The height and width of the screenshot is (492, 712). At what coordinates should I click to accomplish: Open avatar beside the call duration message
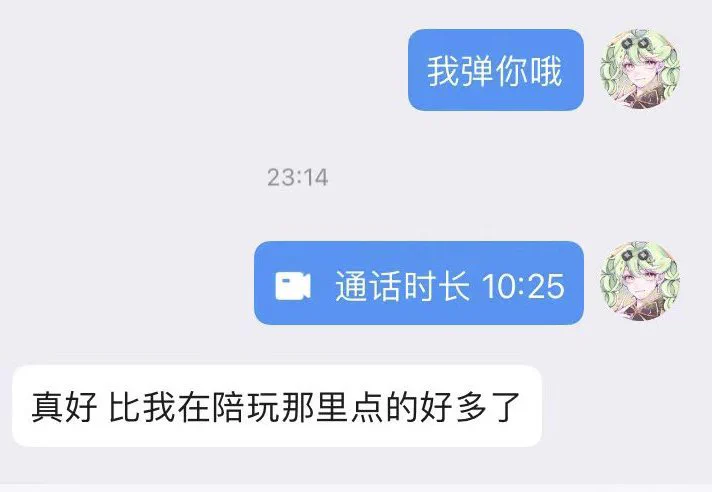coord(640,281)
